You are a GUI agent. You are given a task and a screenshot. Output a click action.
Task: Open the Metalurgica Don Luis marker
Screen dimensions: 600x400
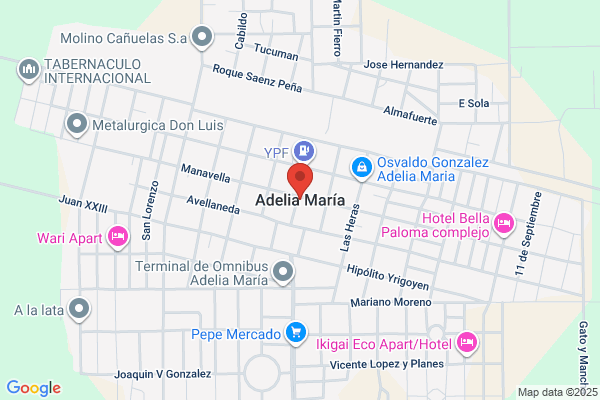pos(77,125)
